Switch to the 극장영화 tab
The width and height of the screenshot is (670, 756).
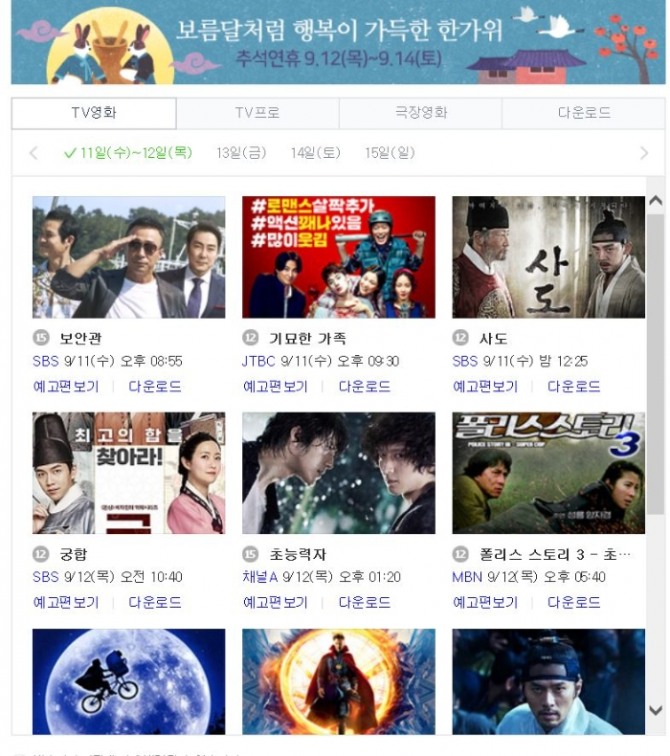click(420, 113)
